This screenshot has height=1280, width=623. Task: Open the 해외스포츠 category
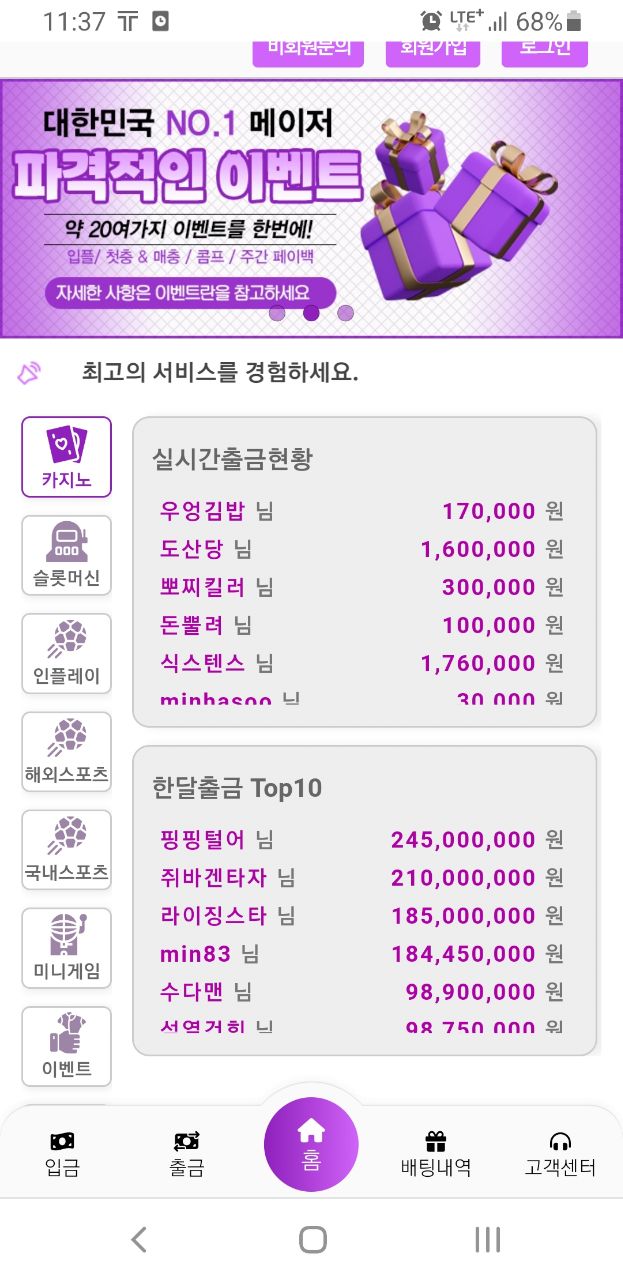tap(67, 751)
